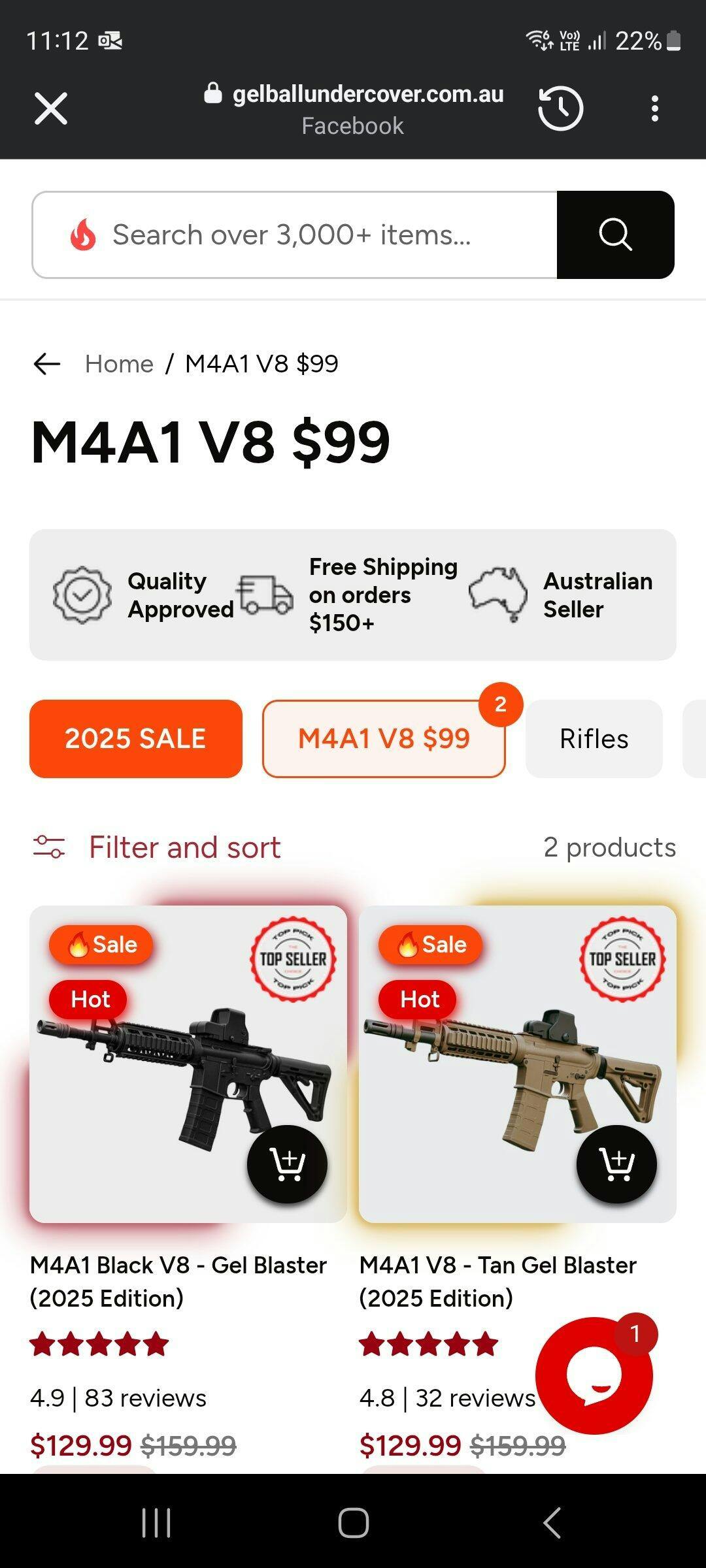Switch to the Rifles category chip
The height and width of the screenshot is (1568, 706).
tap(594, 739)
